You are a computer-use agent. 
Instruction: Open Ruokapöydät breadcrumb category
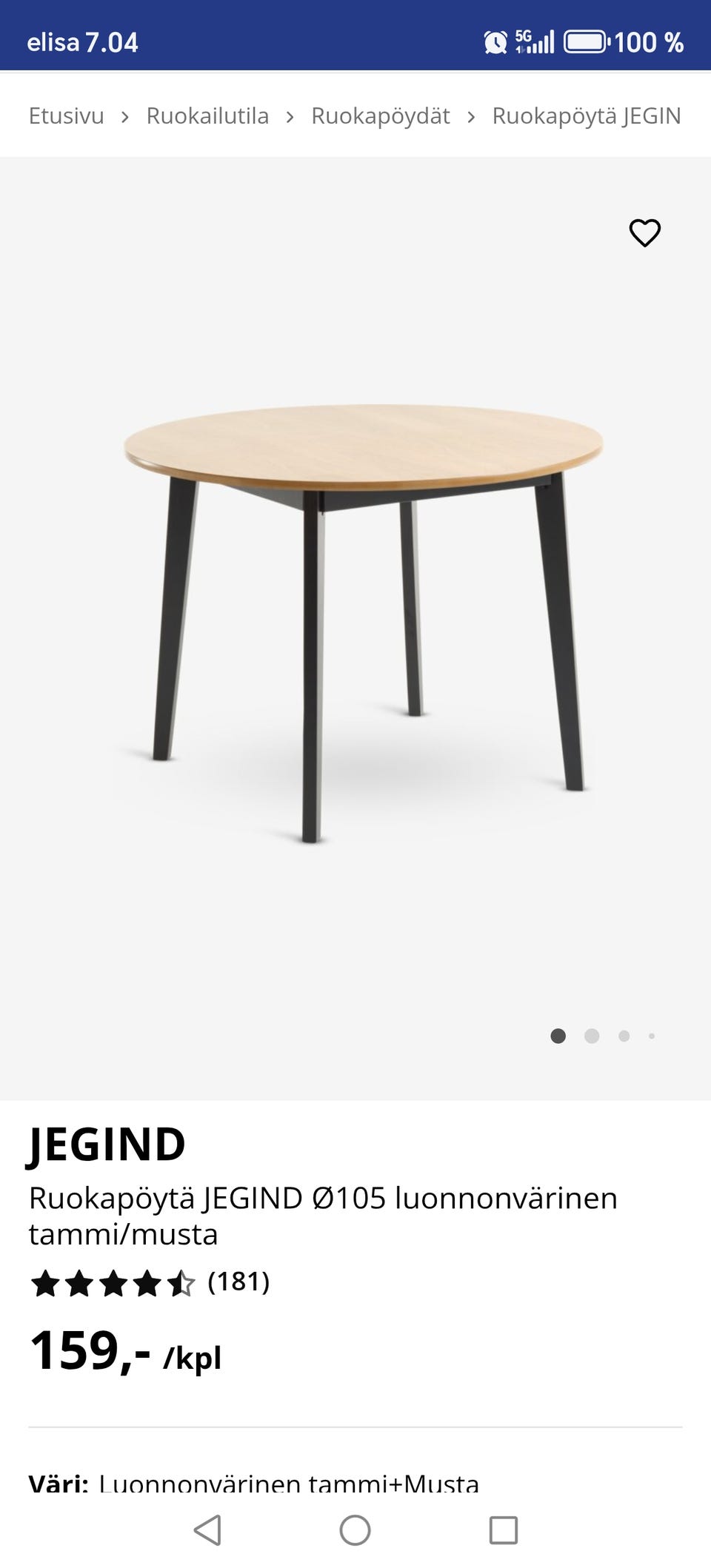380,116
